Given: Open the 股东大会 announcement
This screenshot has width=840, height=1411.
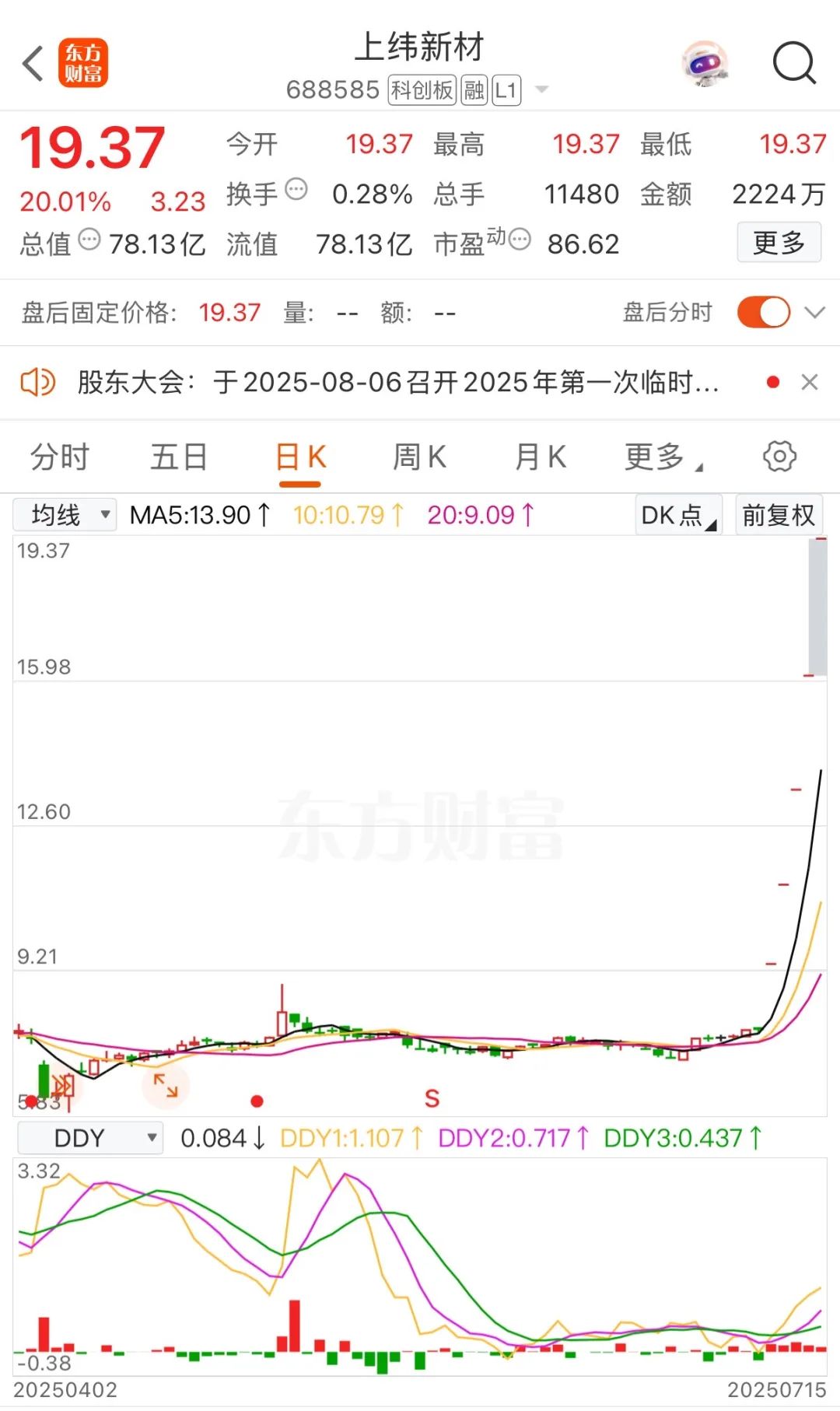Looking at the screenshot, I should tap(397, 383).
